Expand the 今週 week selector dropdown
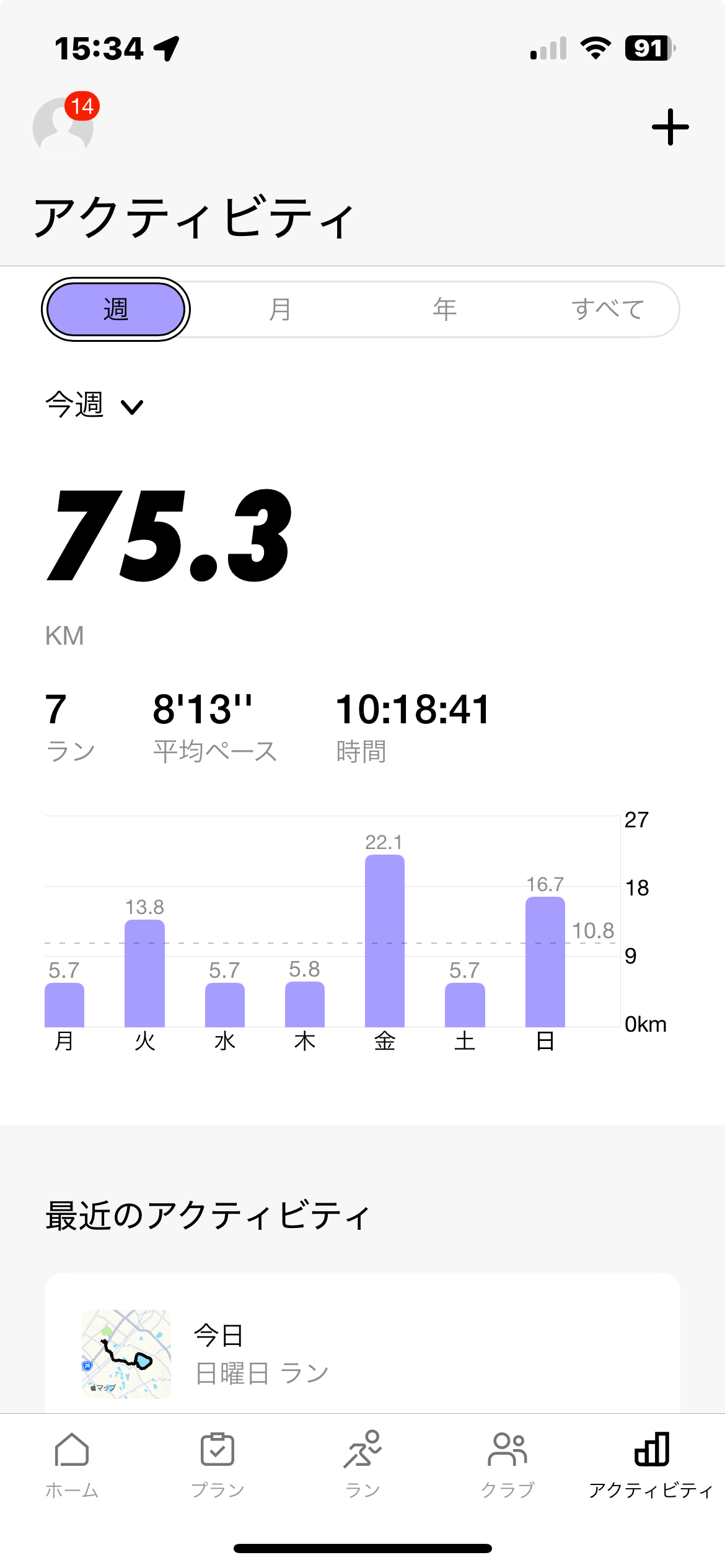725x1568 pixels. pos(94,406)
